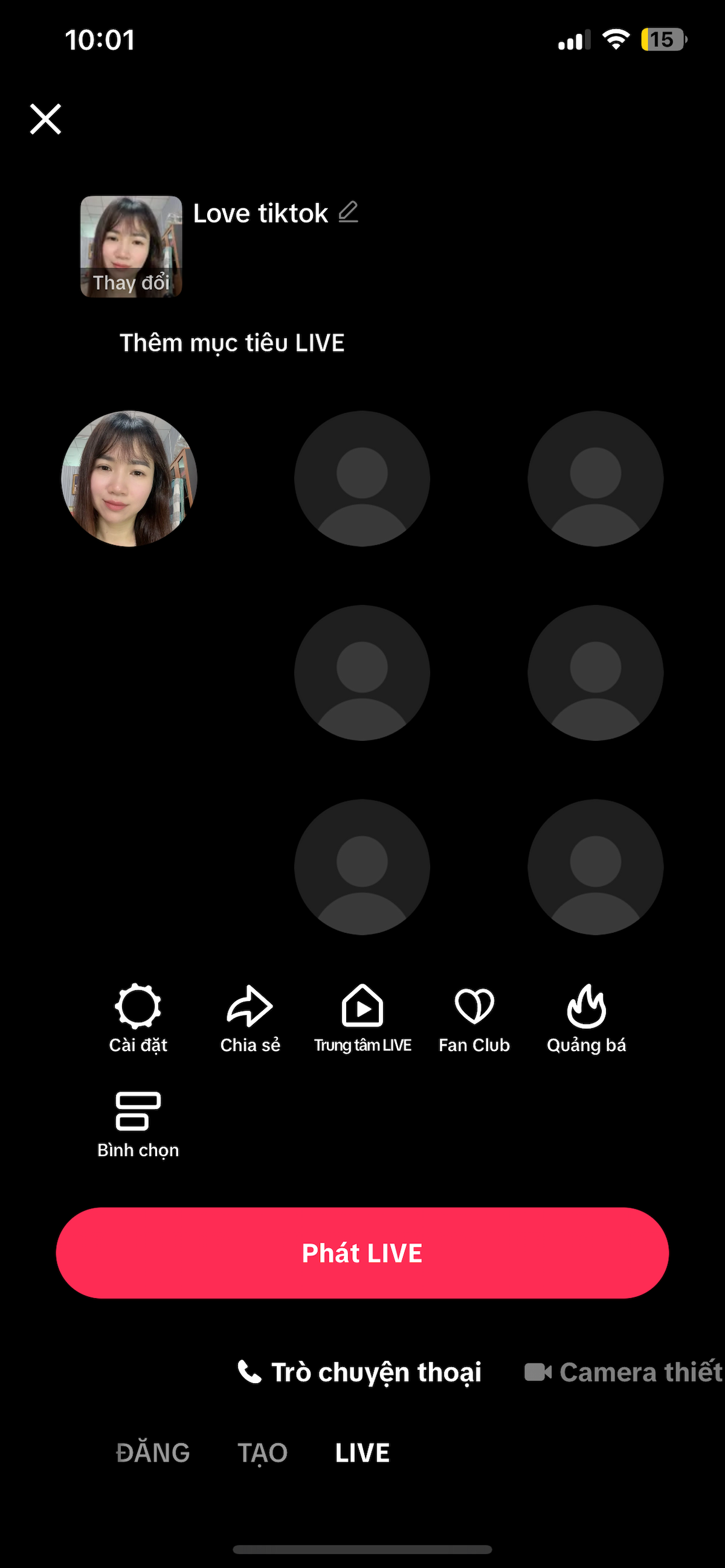Close the LIVE setup screen
Screen dimensions: 725x1568
(45, 119)
